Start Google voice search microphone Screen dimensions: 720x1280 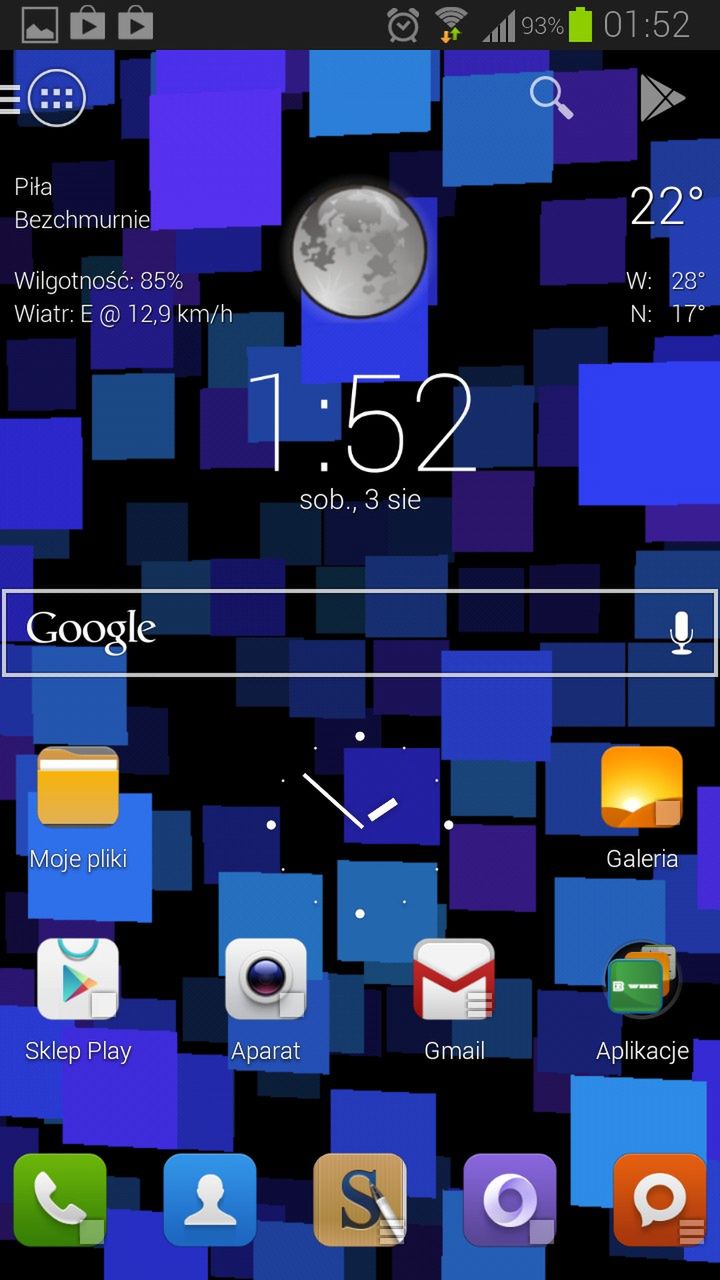click(x=681, y=632)
